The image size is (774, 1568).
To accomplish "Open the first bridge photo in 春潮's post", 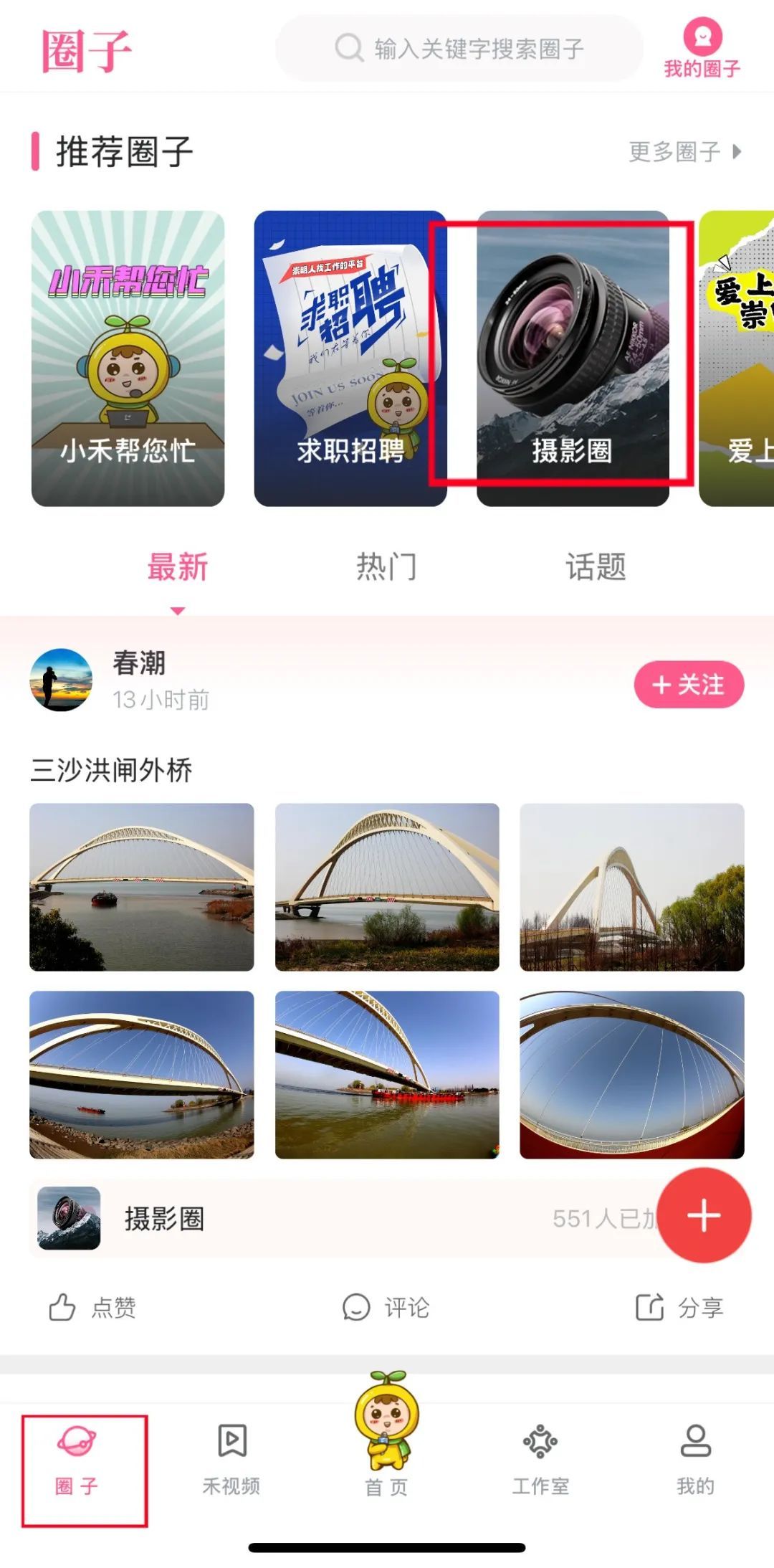I will coord(142,887).
